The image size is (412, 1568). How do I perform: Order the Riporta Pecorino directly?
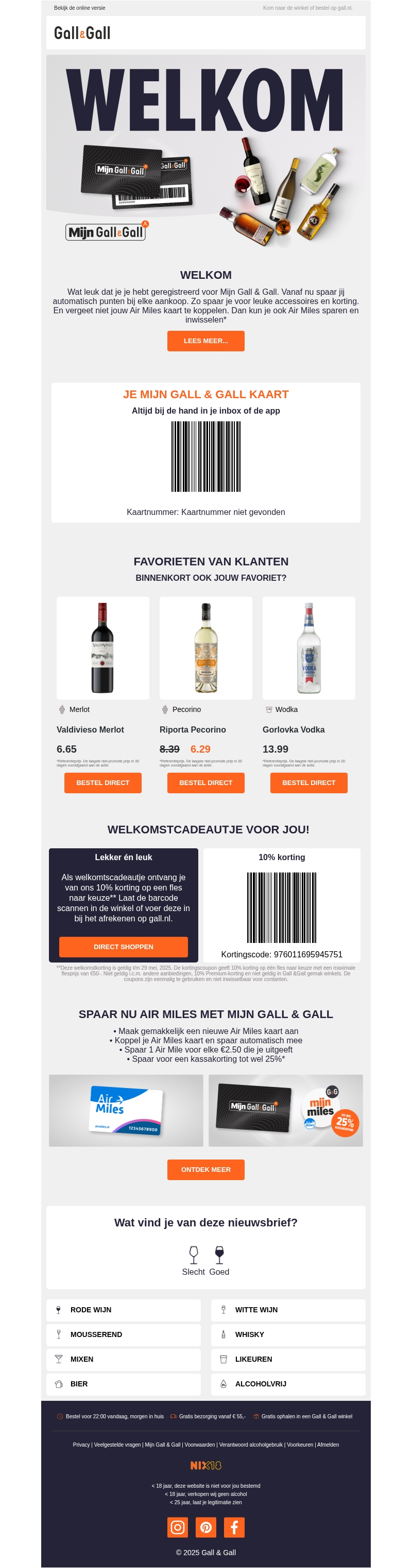pos(205,783)
